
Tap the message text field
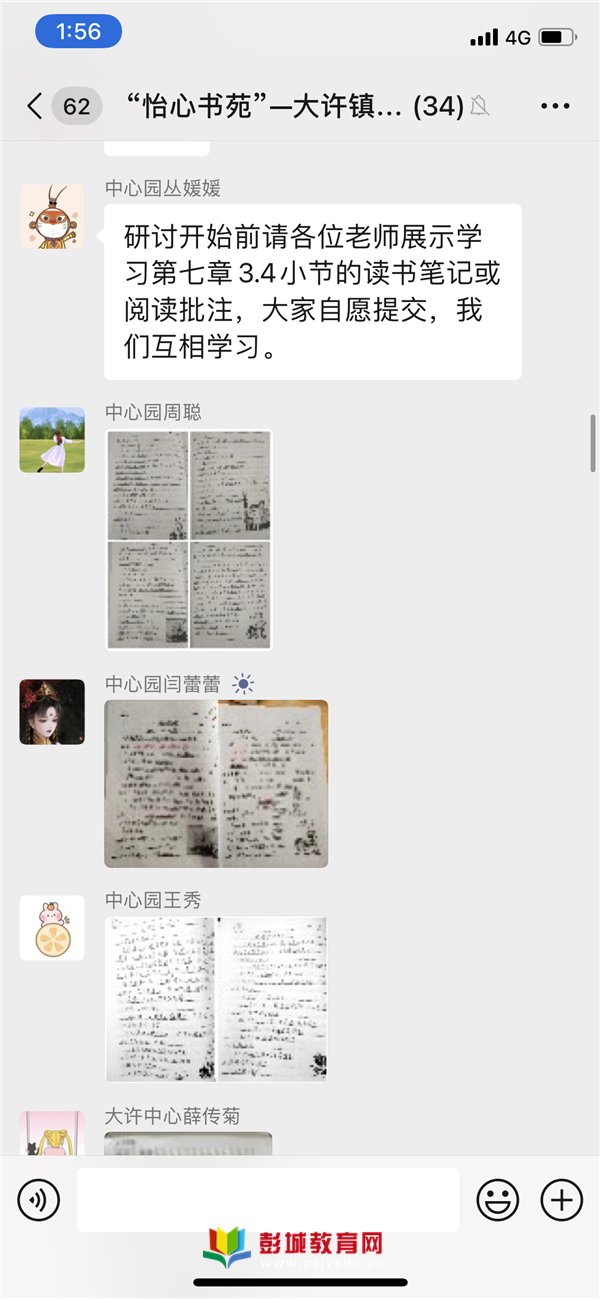pos(268,1199)
